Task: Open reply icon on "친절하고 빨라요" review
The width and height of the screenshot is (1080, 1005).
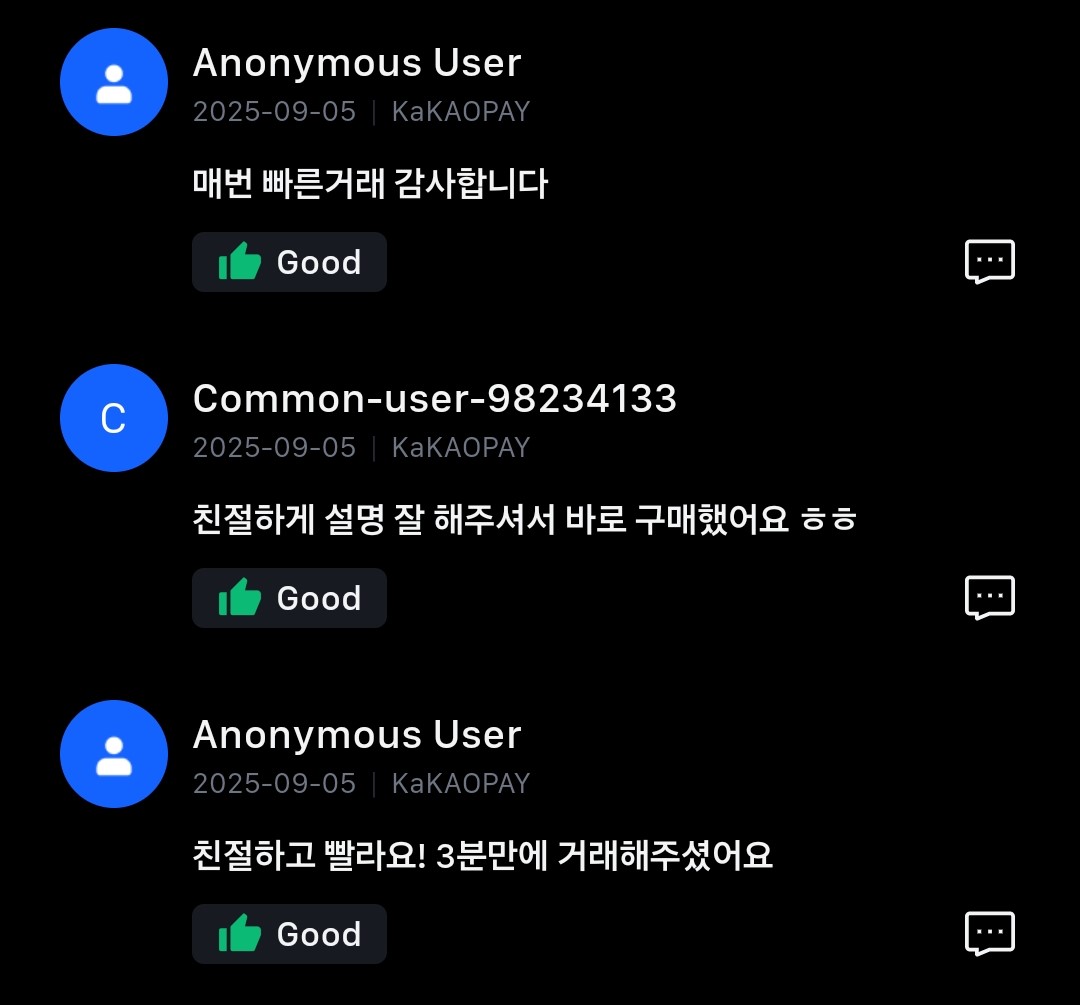Action: pos(989,934)
